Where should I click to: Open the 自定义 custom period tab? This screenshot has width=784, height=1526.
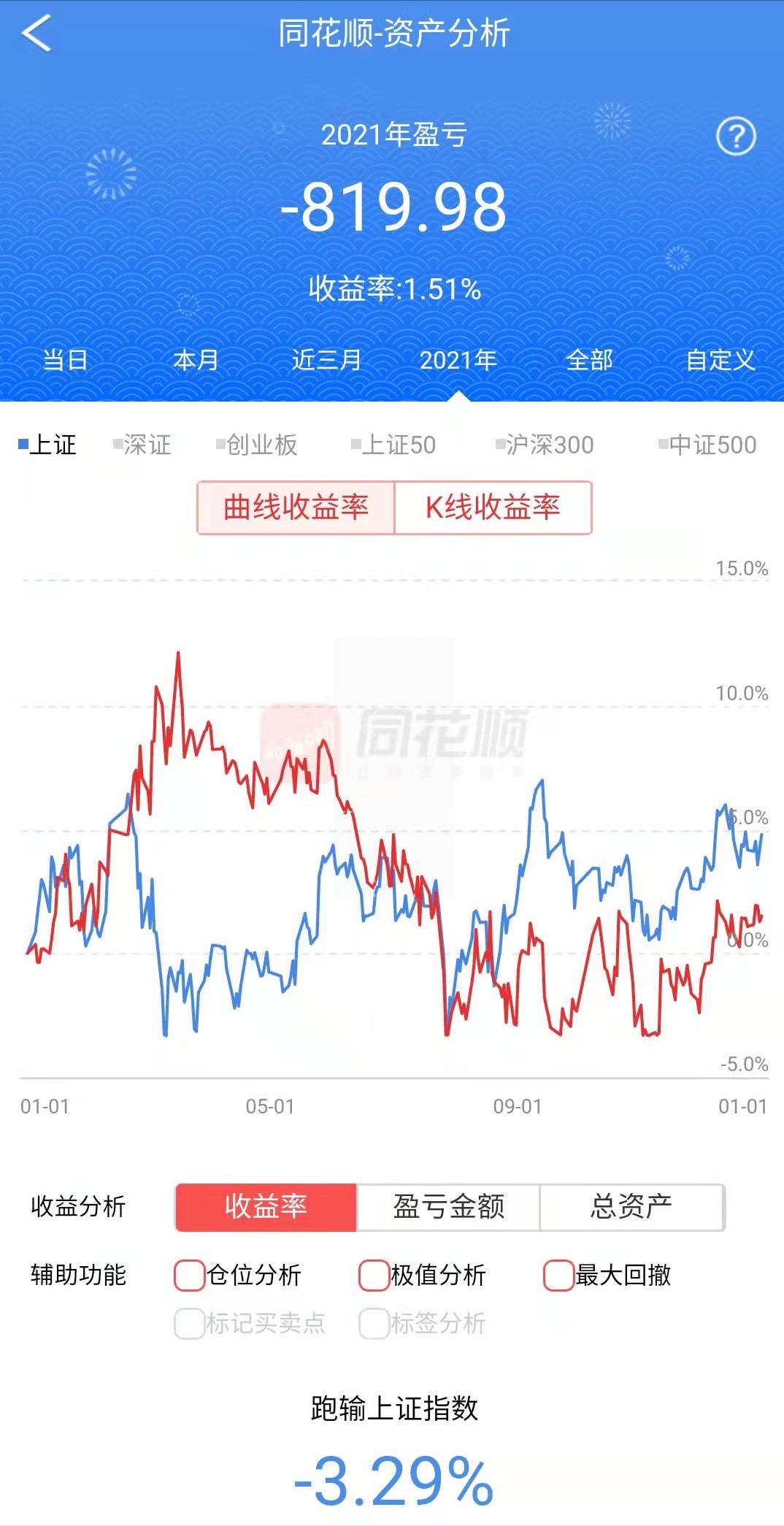720,360
